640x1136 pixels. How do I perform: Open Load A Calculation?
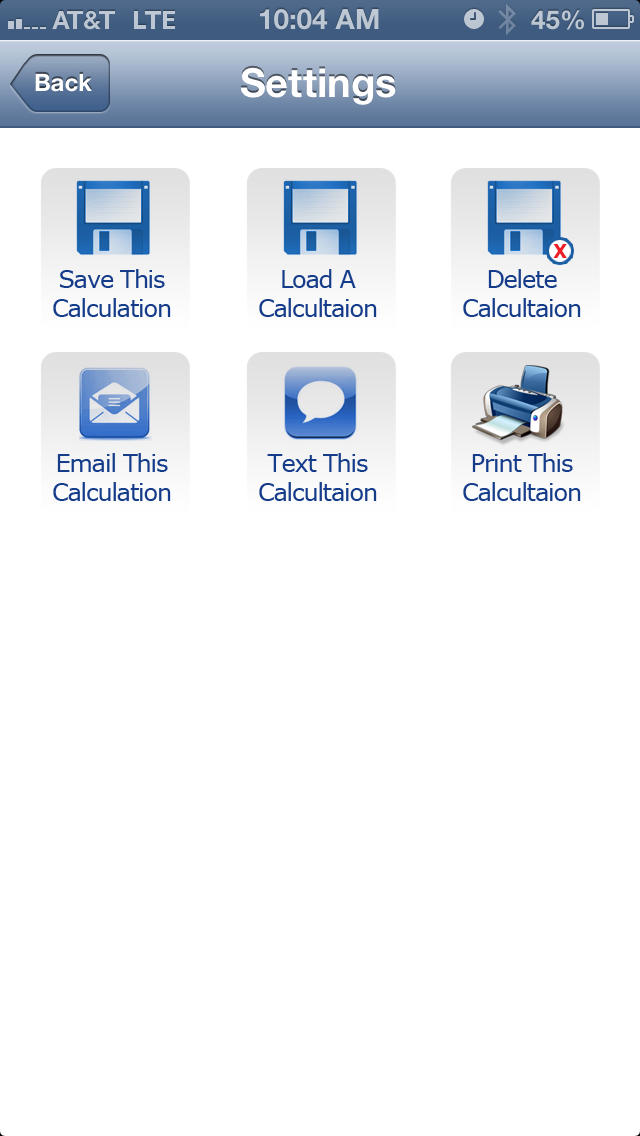click(x=320, y=248)
